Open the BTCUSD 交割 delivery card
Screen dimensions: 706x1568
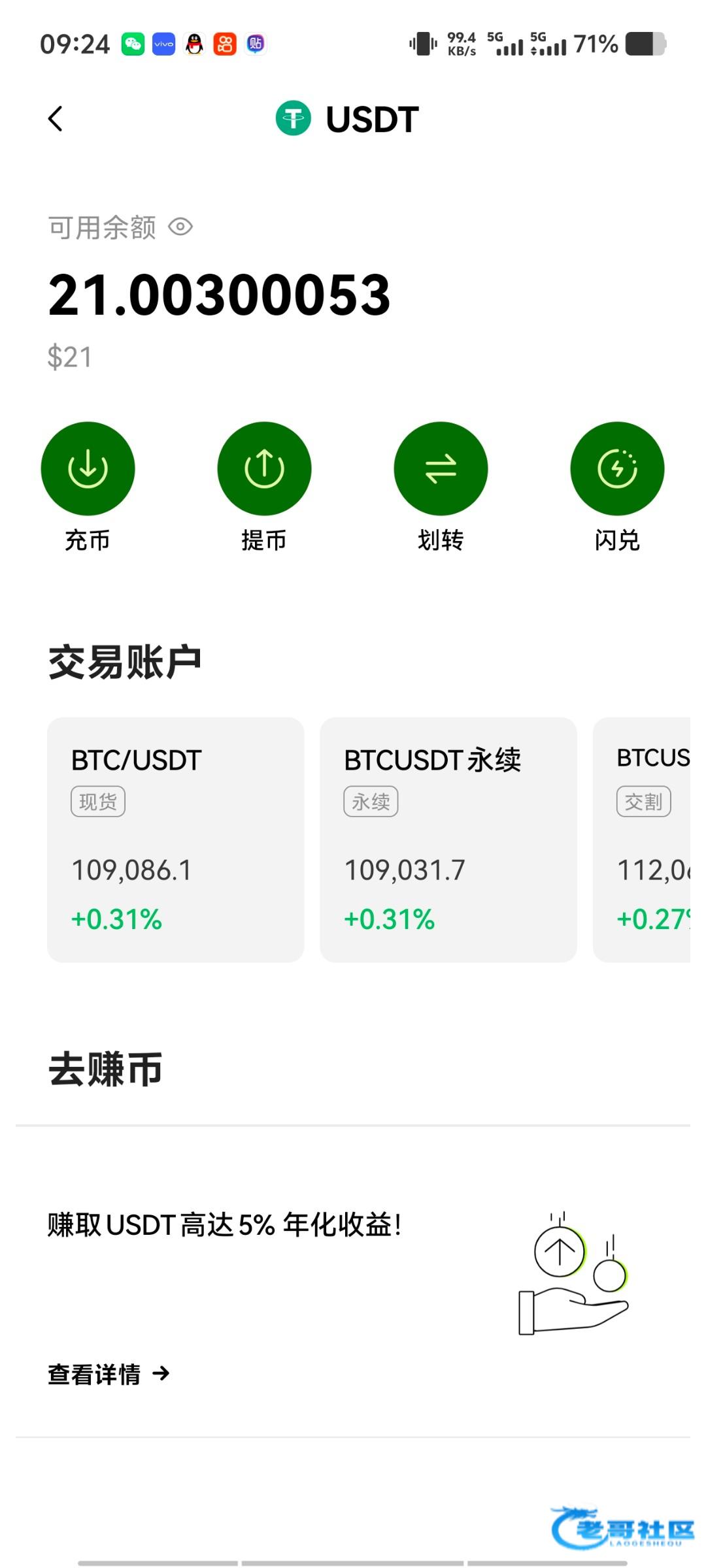pyautogui.click(x=641, y=840)
